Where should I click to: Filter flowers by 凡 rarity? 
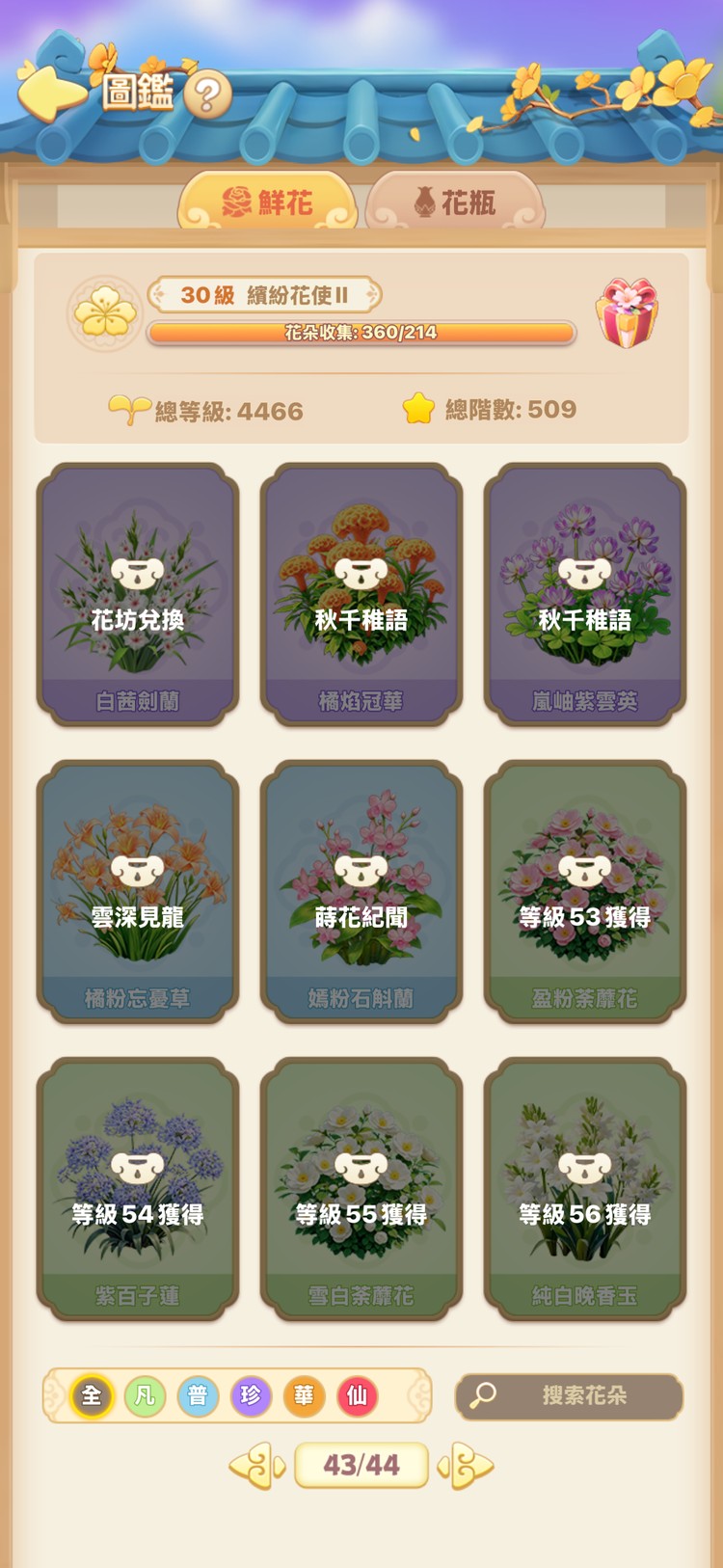click(x=145, y=1395)
